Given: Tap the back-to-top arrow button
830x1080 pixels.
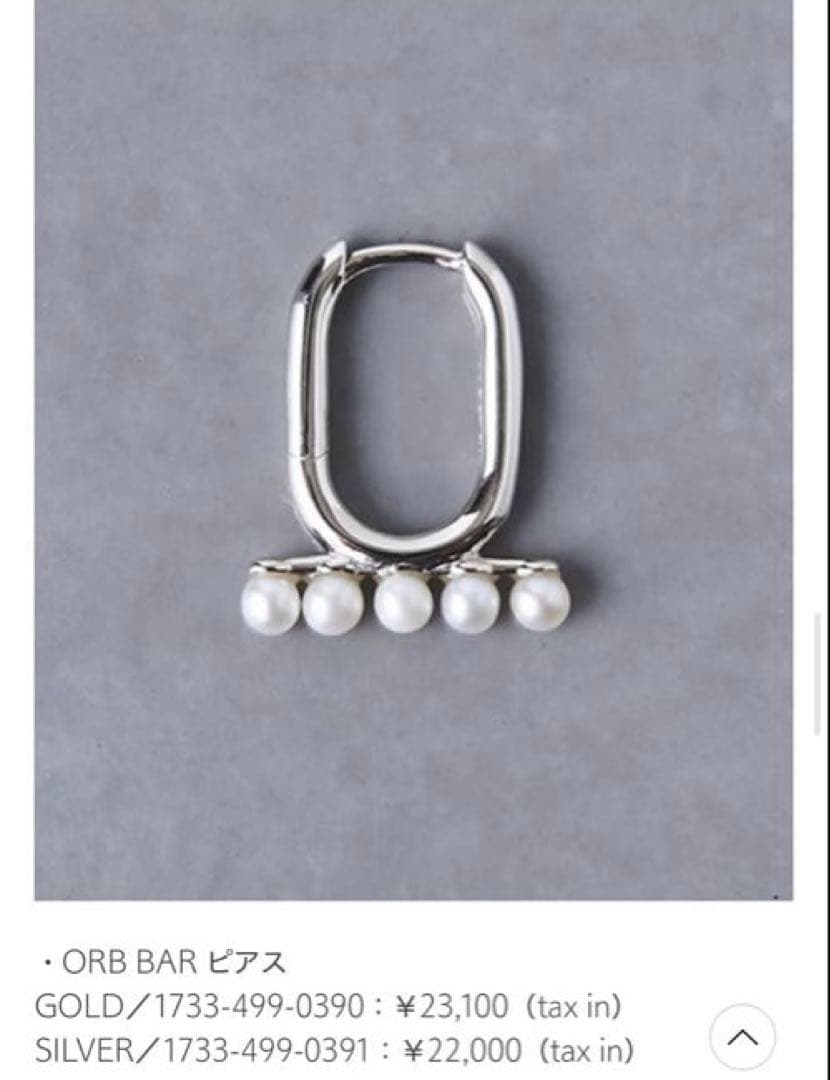Looking at the screenshot, I should click(742, 1038).
